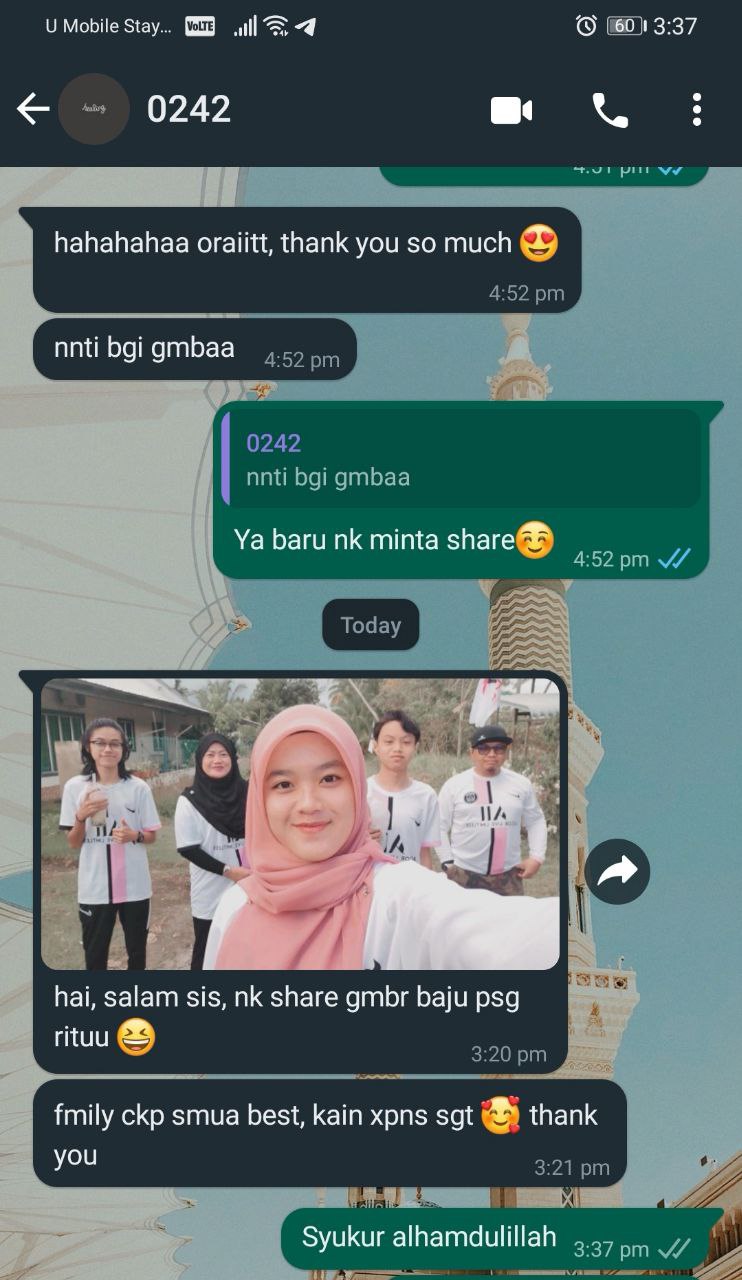Forward the received photo message
The width and height of the screenshot is (742, 1280).
coord(617,872)
